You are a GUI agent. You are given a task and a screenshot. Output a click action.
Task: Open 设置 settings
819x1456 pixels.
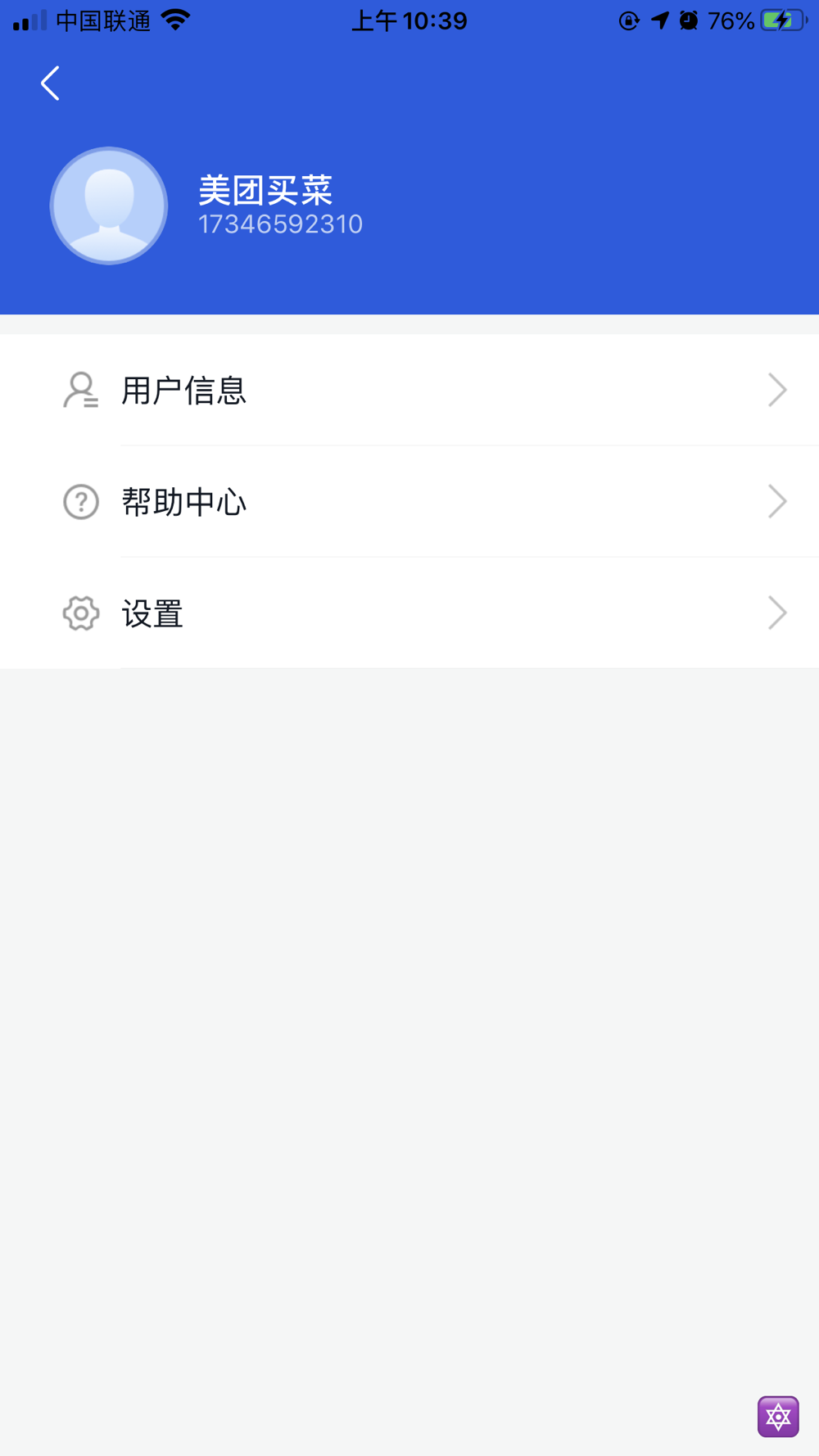[409, 613]
